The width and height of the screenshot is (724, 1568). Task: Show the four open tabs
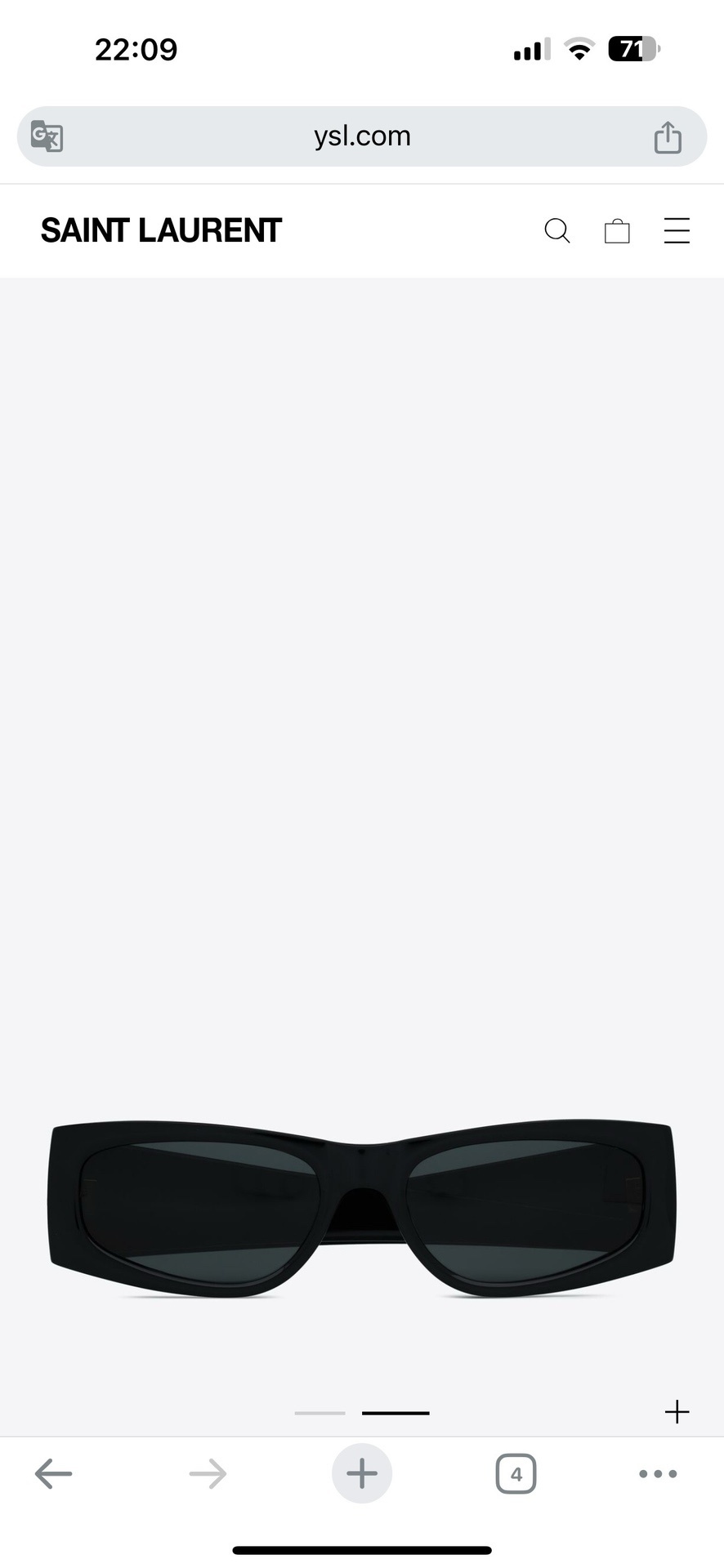(516, 1474)
